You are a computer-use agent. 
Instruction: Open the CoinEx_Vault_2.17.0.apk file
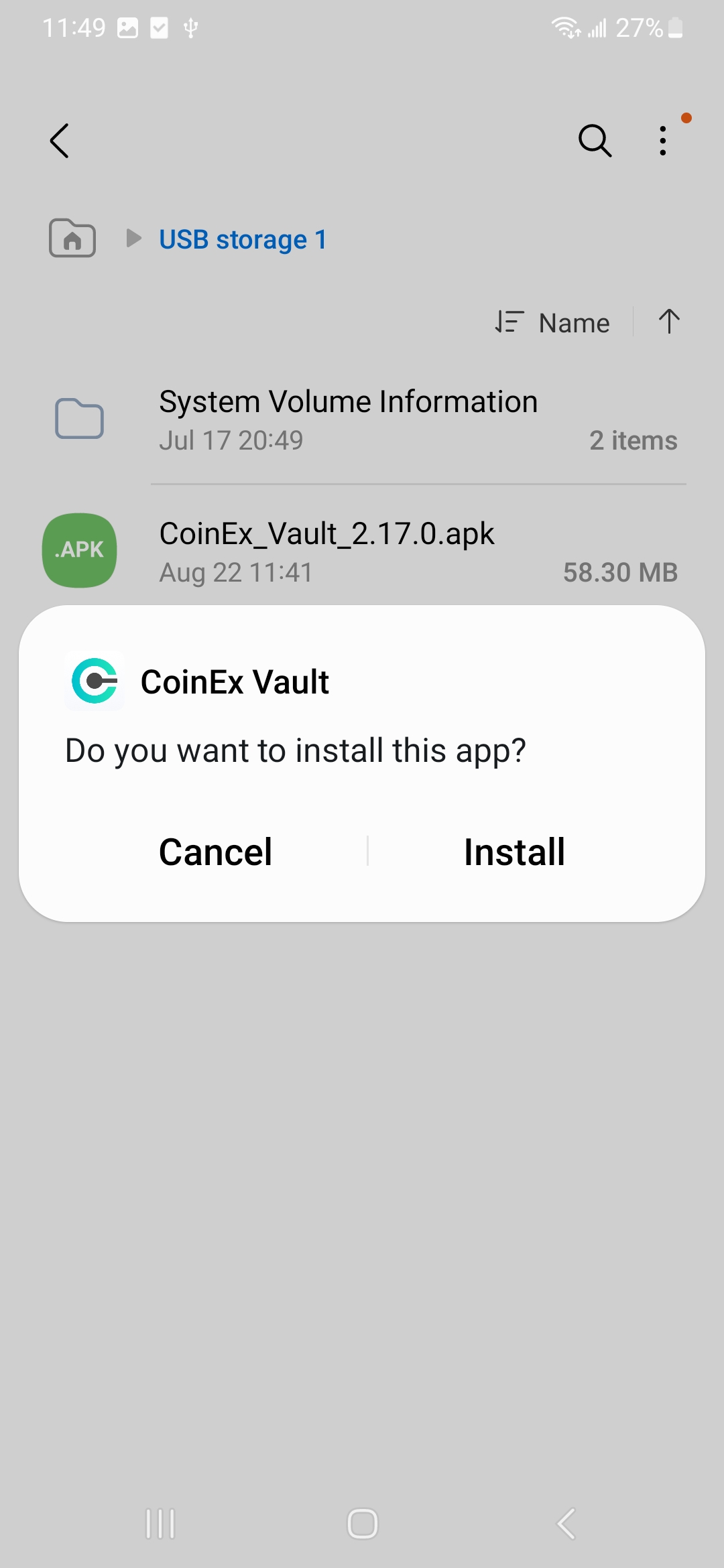362,551
